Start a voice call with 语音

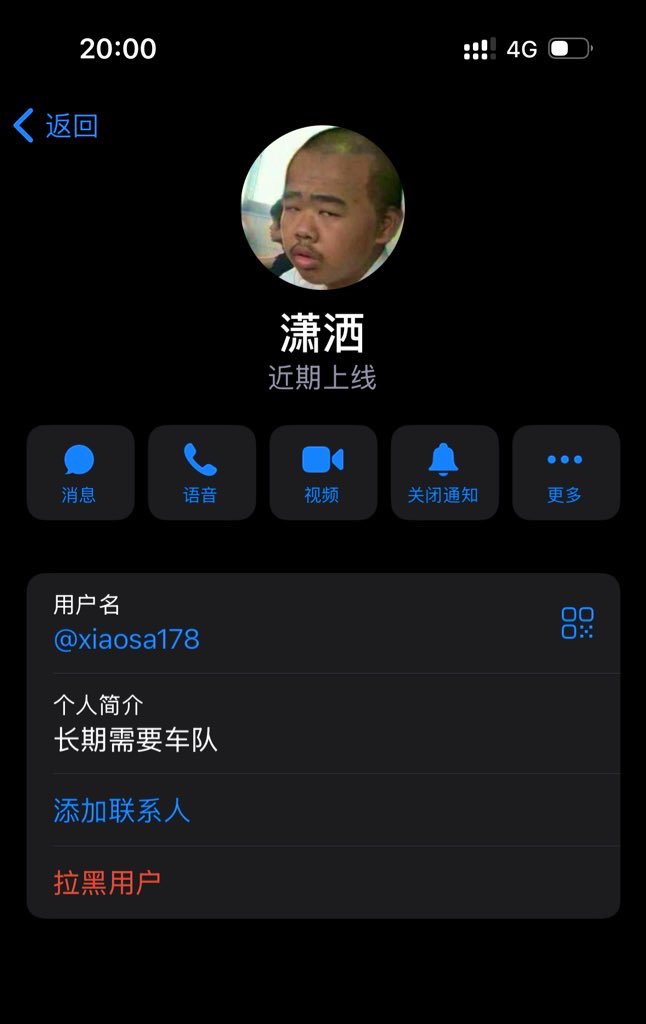coord(201,472)
